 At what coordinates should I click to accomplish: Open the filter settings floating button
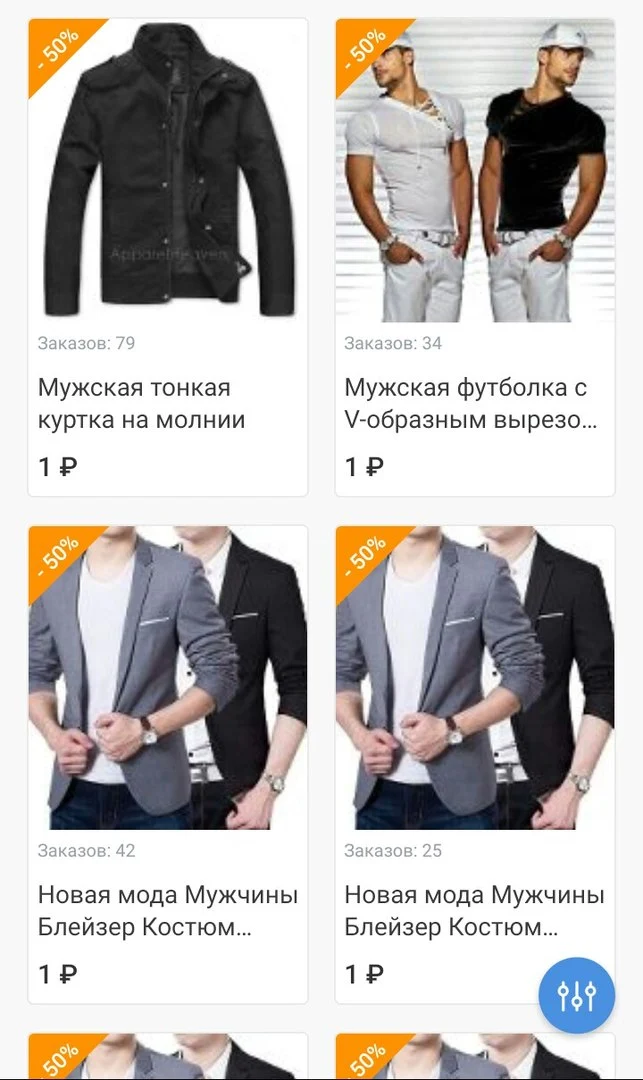pyautogui.click(x=576, y=995)
